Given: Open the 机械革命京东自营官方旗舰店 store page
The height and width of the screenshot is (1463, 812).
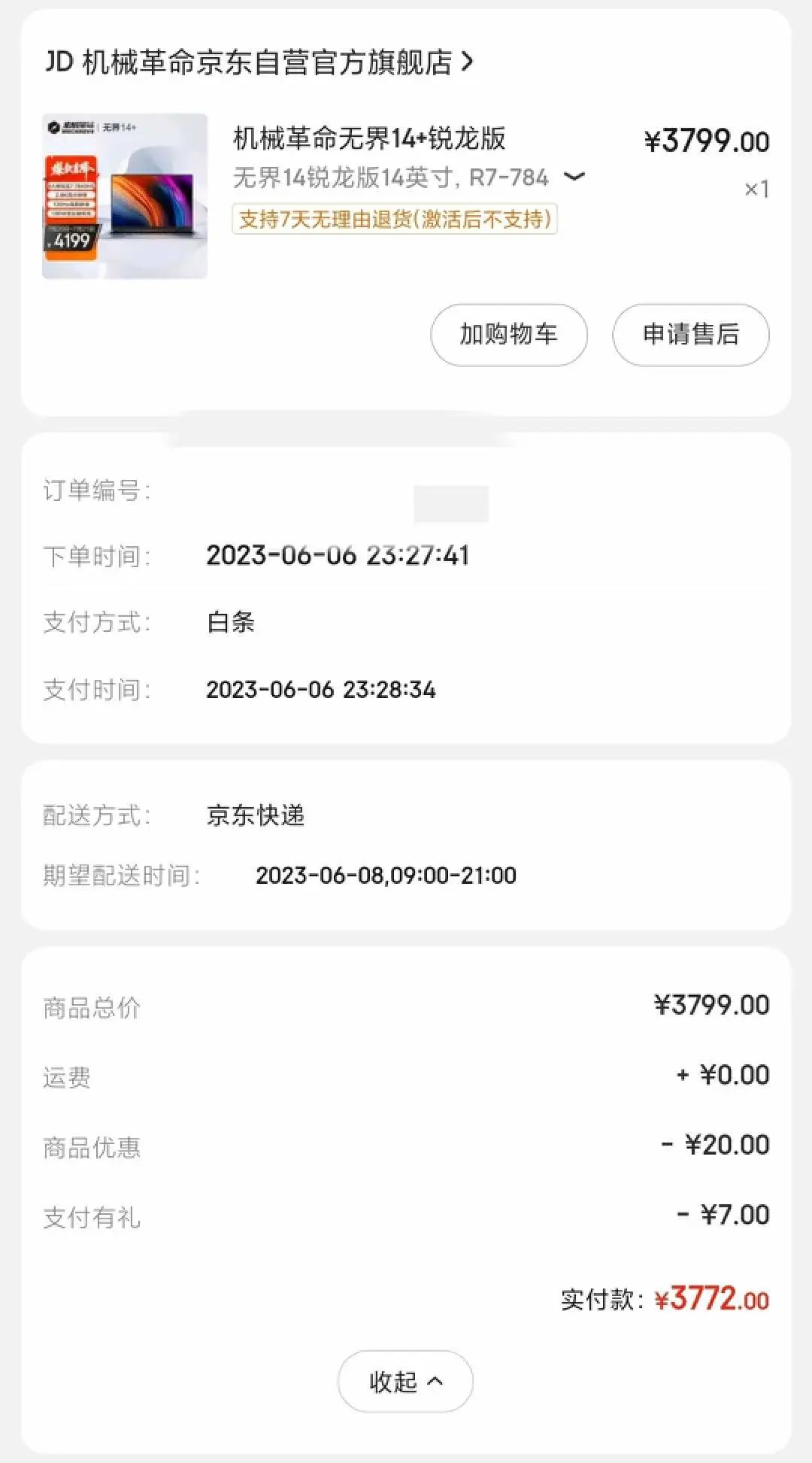Looking at the screenshot, I should point(259,62).
